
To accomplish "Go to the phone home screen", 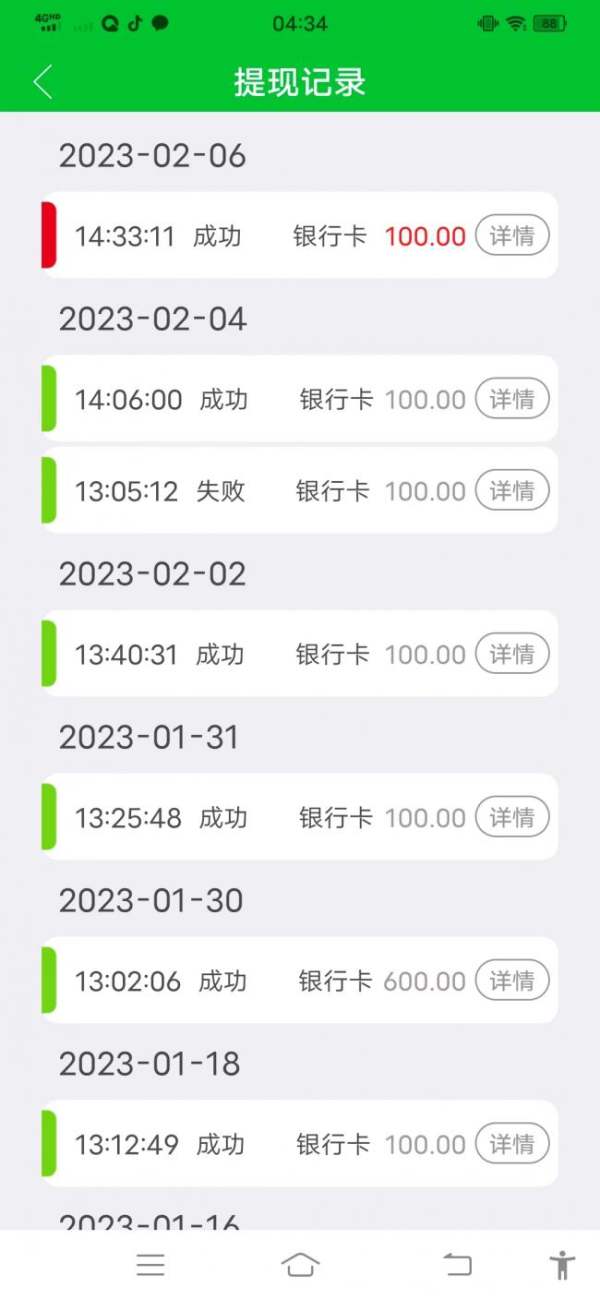I will coord(300,1265).
